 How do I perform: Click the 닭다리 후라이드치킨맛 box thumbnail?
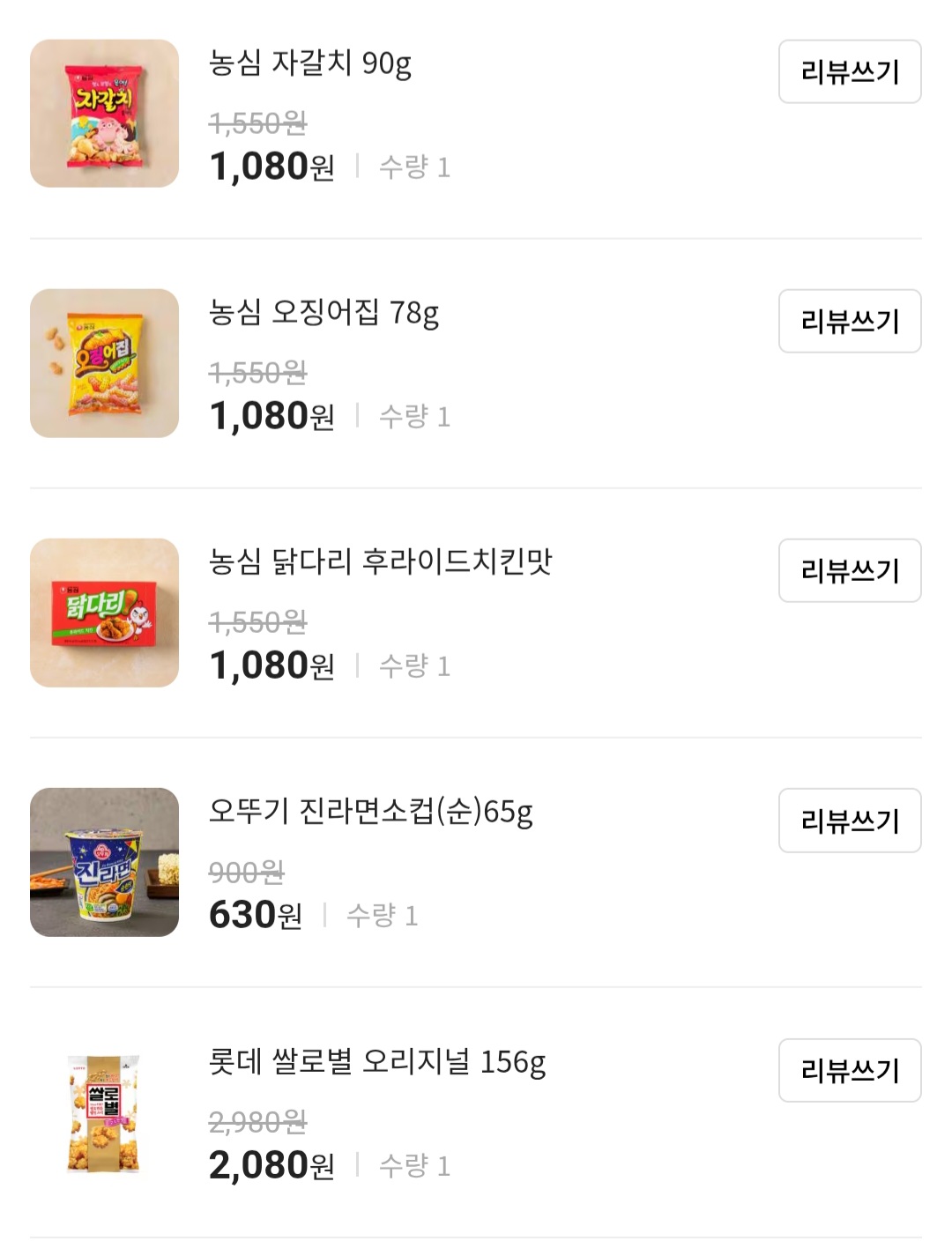point(106,613)
